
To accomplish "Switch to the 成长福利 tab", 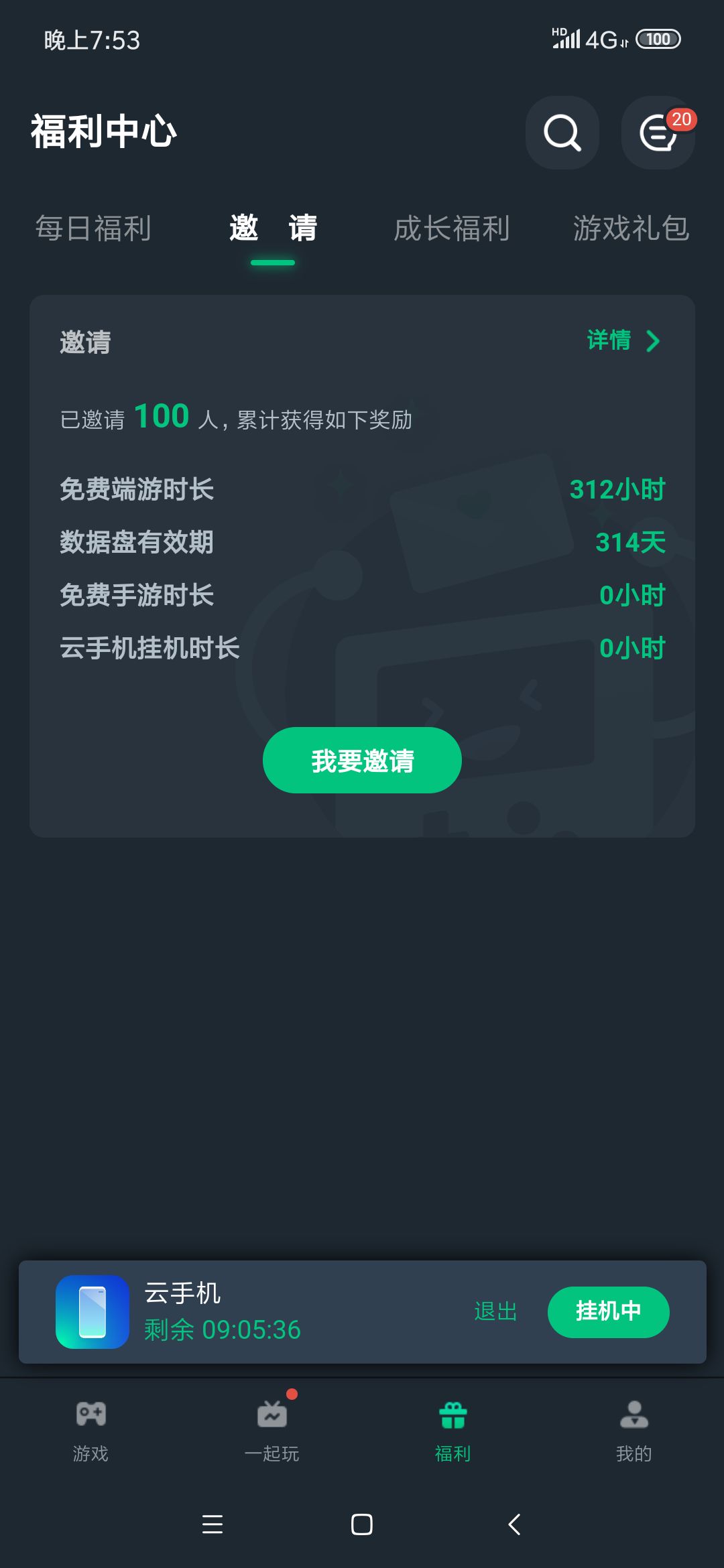I will [452, 228].
